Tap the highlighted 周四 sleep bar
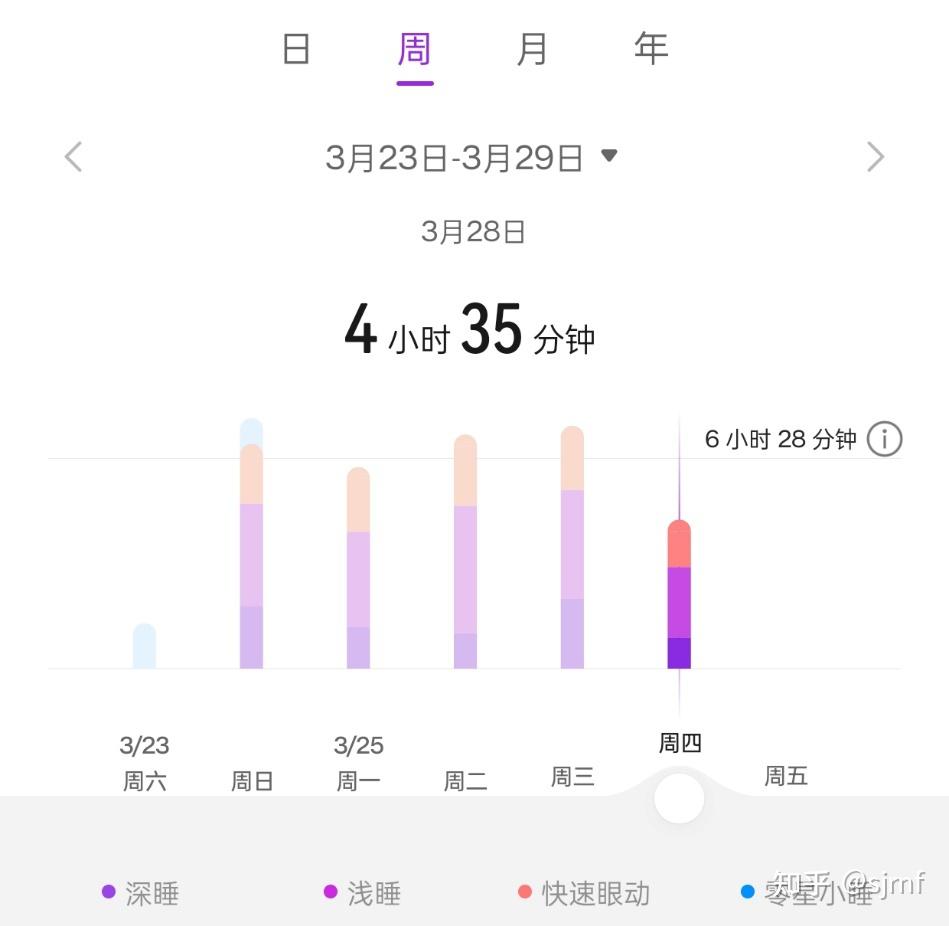 [679, 594]
